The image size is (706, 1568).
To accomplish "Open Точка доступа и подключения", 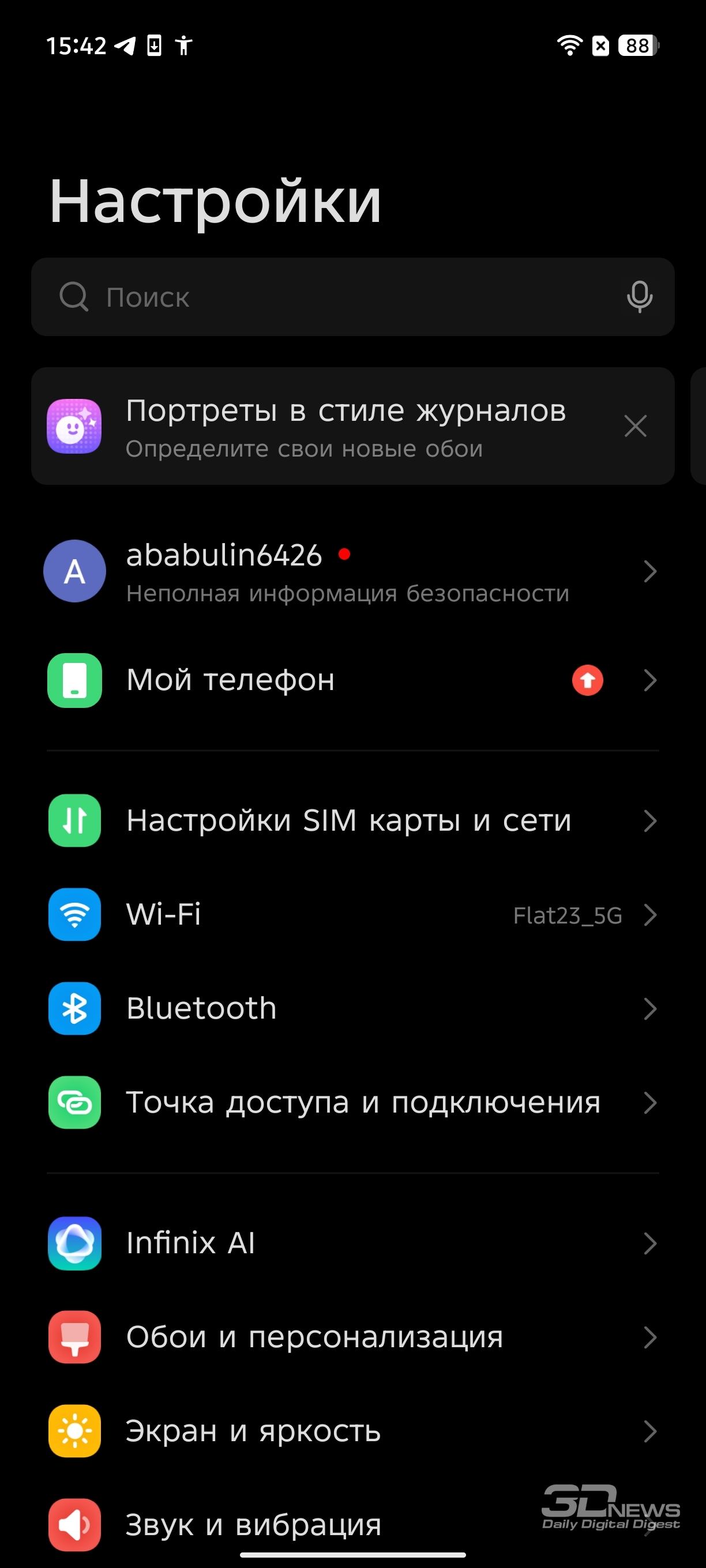I will coord(352,1102).
